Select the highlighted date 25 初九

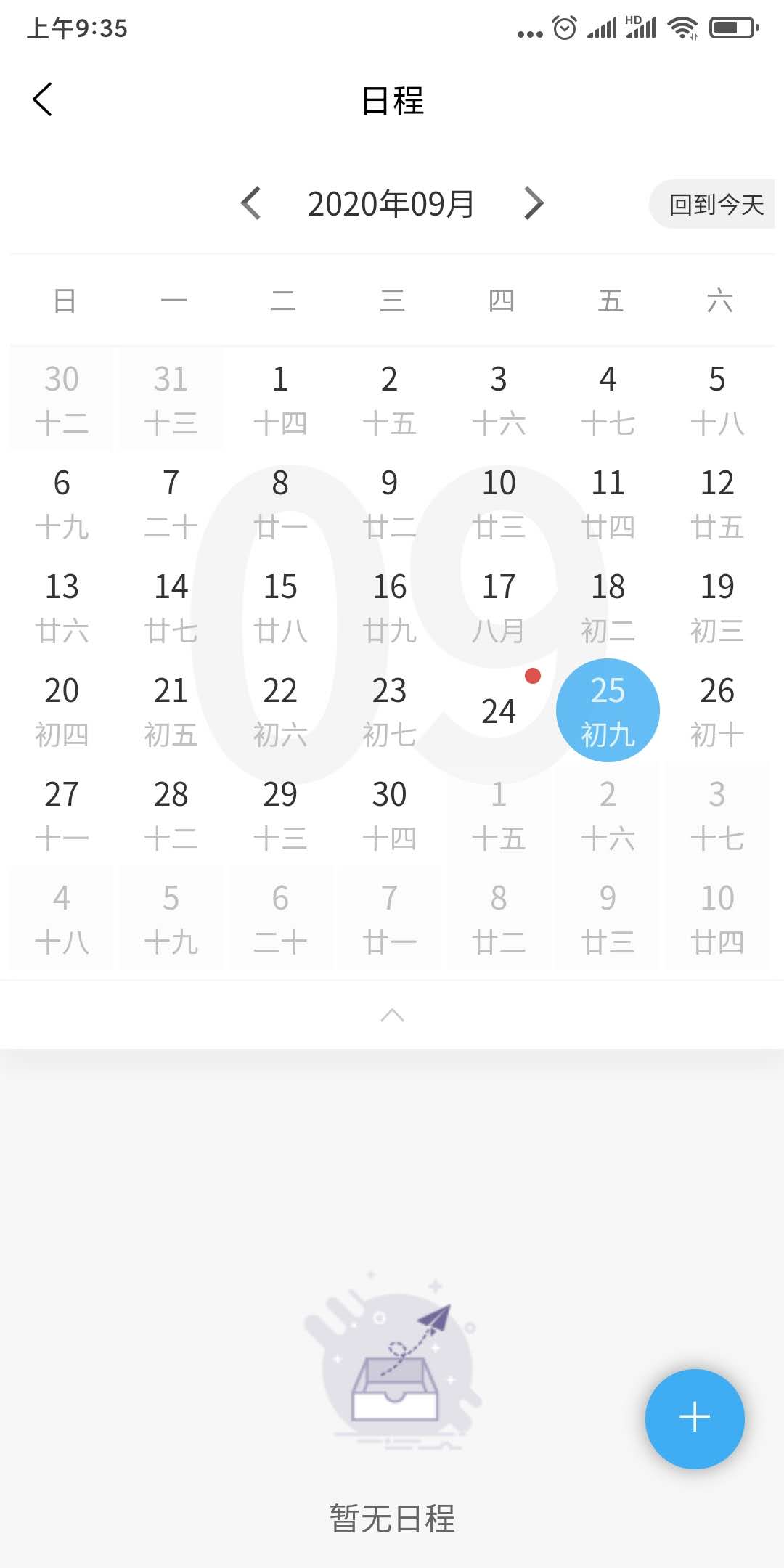tap(608, 710)
